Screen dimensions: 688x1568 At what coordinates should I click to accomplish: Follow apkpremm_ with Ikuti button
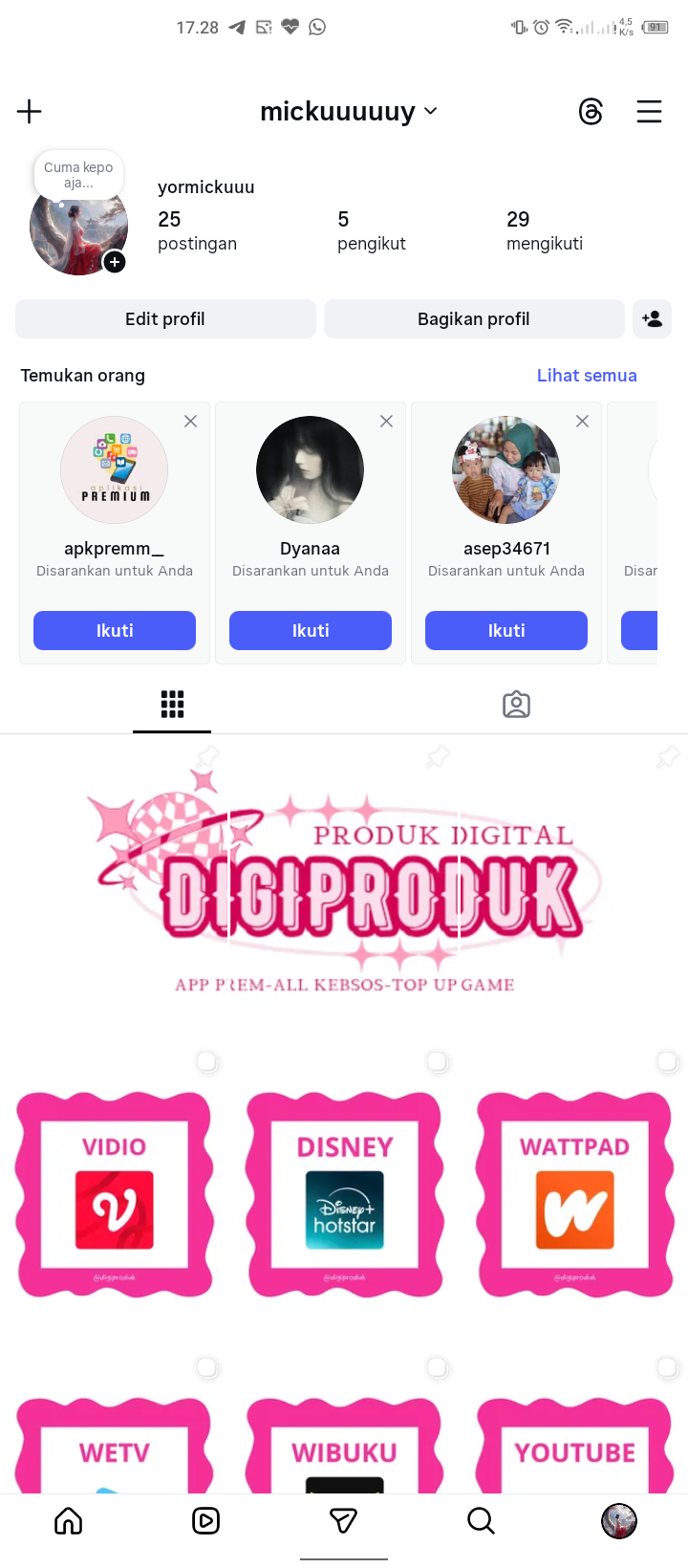(115, 630)
